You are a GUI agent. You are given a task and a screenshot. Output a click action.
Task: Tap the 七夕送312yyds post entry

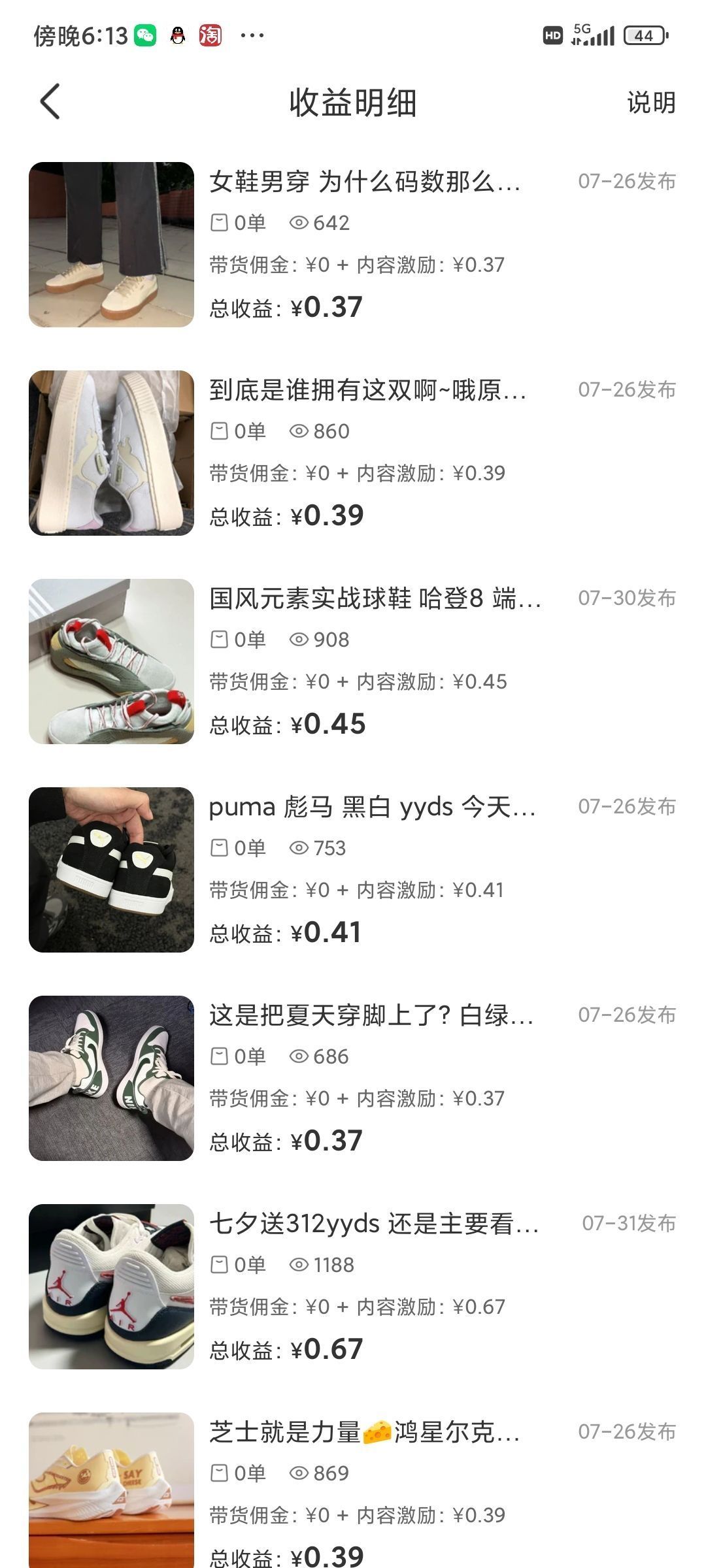pyautogui.click(x=374, y=1224)
